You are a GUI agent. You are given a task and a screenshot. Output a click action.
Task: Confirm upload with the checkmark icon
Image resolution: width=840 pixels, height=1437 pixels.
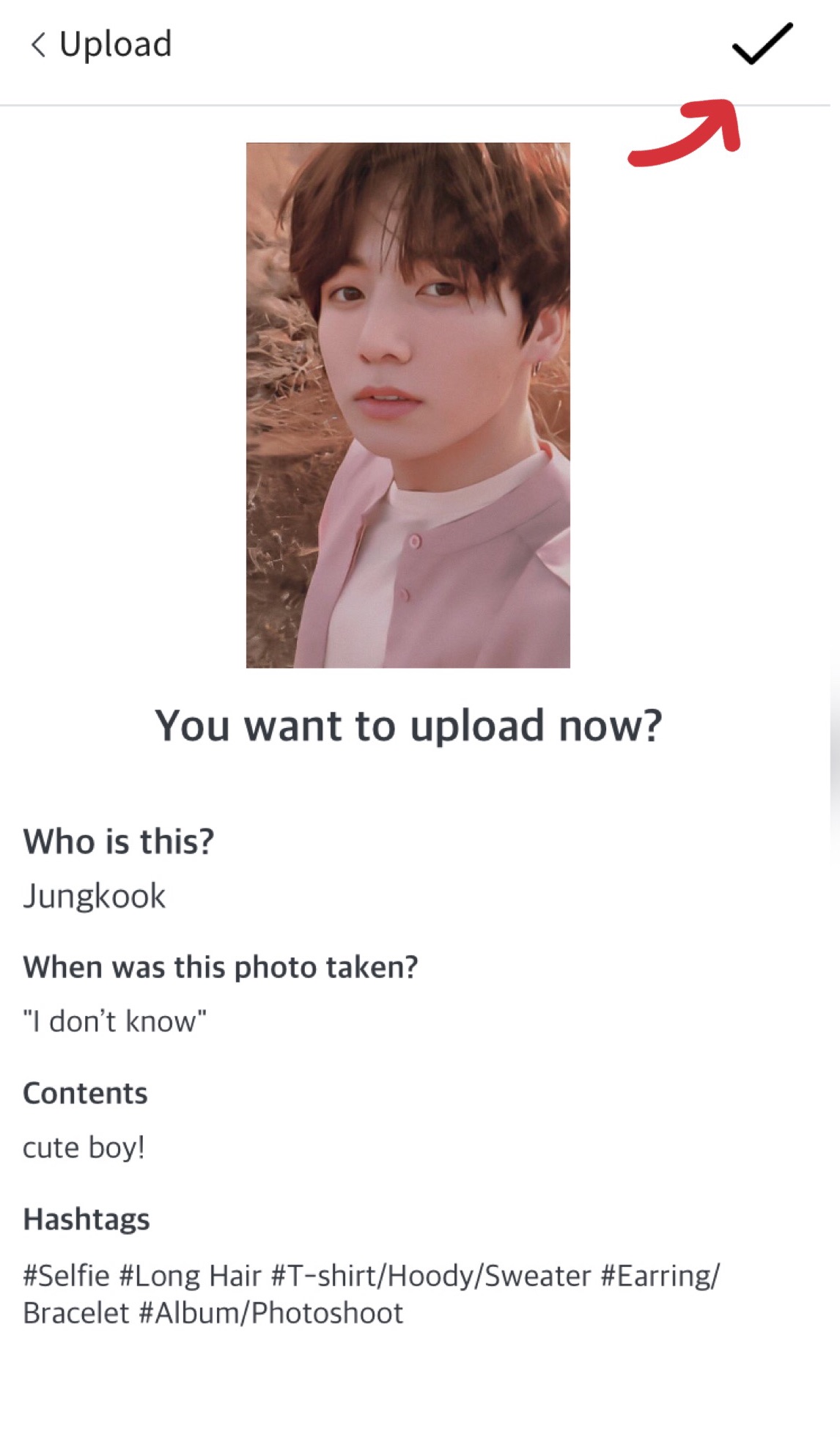click(762, 44)
